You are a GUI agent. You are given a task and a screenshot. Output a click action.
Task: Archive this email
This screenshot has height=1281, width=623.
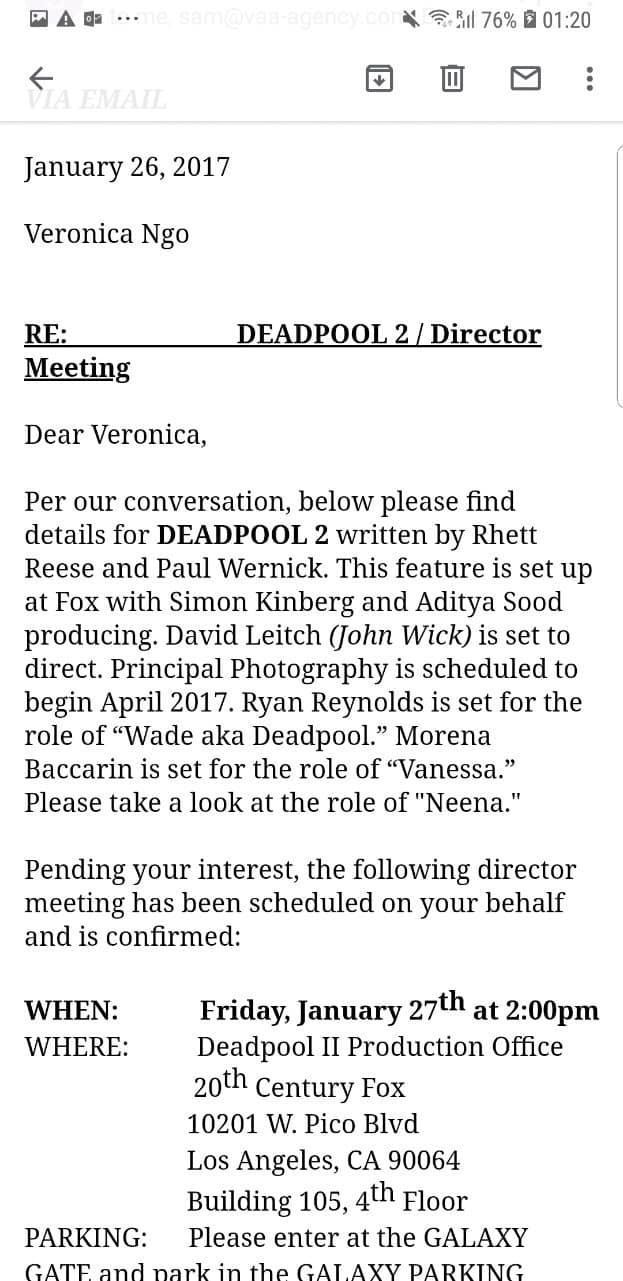click(x=378, y=78)
